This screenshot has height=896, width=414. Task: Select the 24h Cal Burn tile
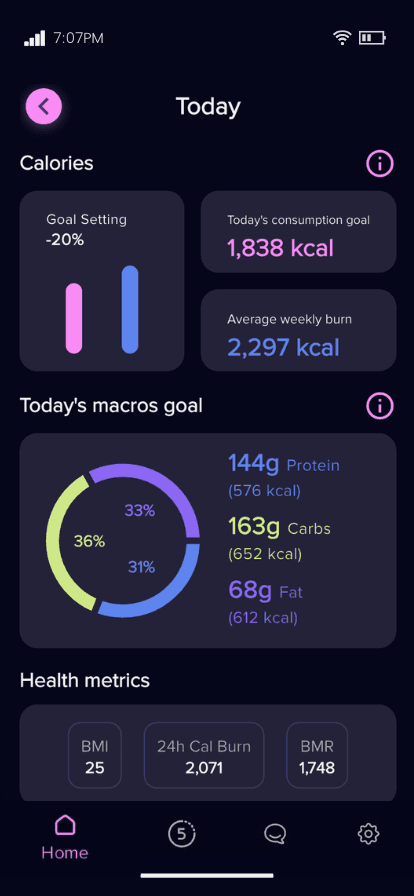pos(204,755)
